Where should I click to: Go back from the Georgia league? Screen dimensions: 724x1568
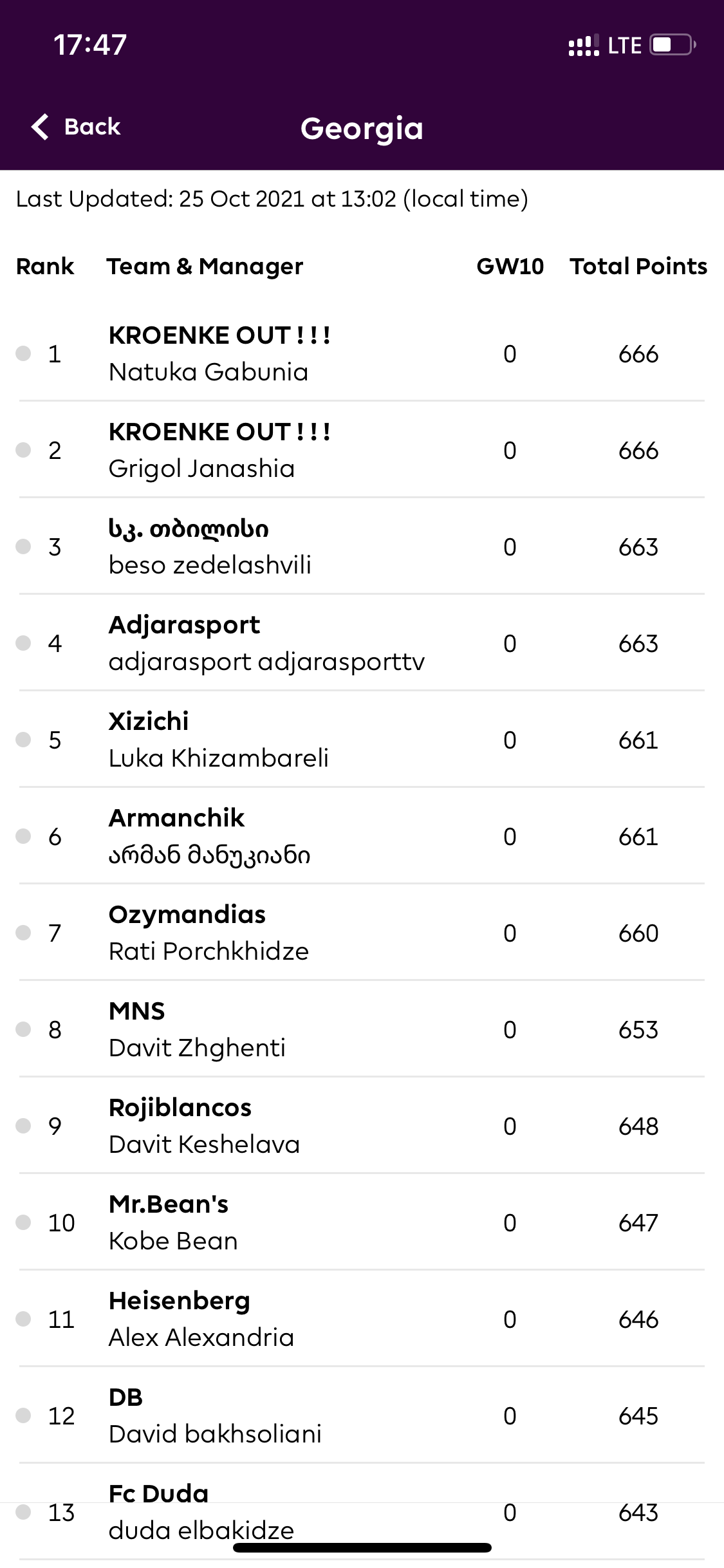[77, 127]
